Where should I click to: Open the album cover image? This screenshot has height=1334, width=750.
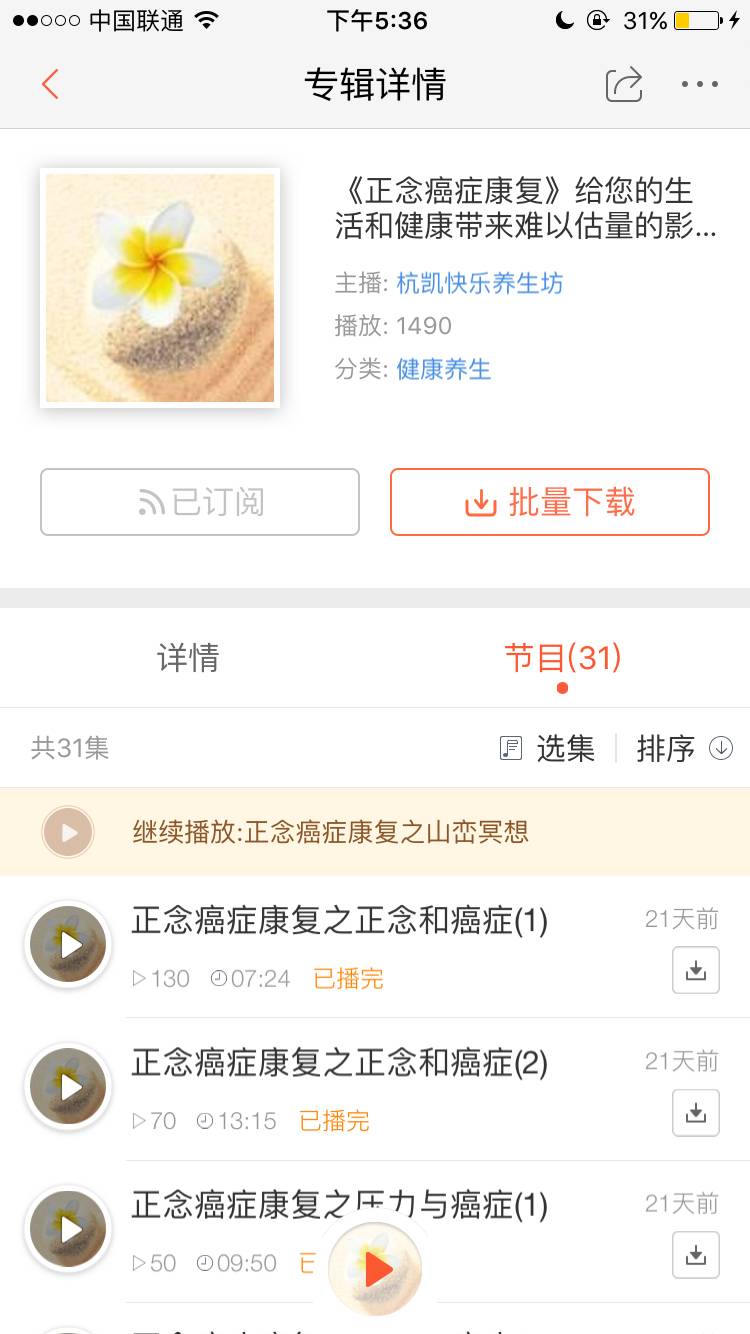160,288
